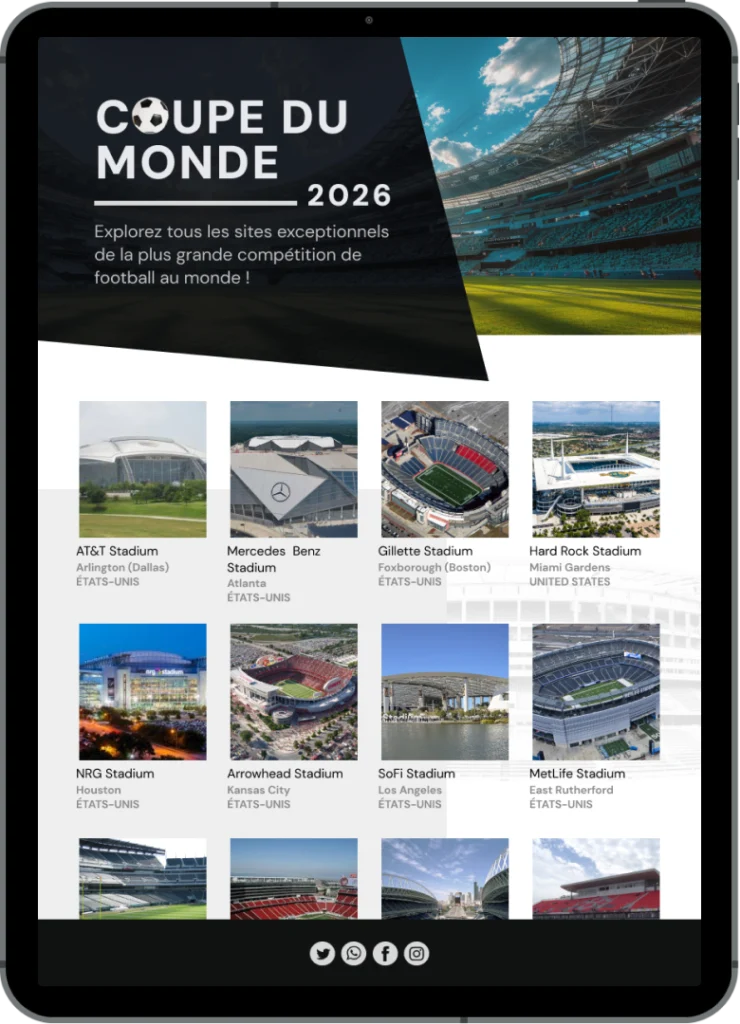Select the Houston label under NRG Stadium
This screenshot has width=740, height=1024.
pyautogui.click(x=99, y=789)
